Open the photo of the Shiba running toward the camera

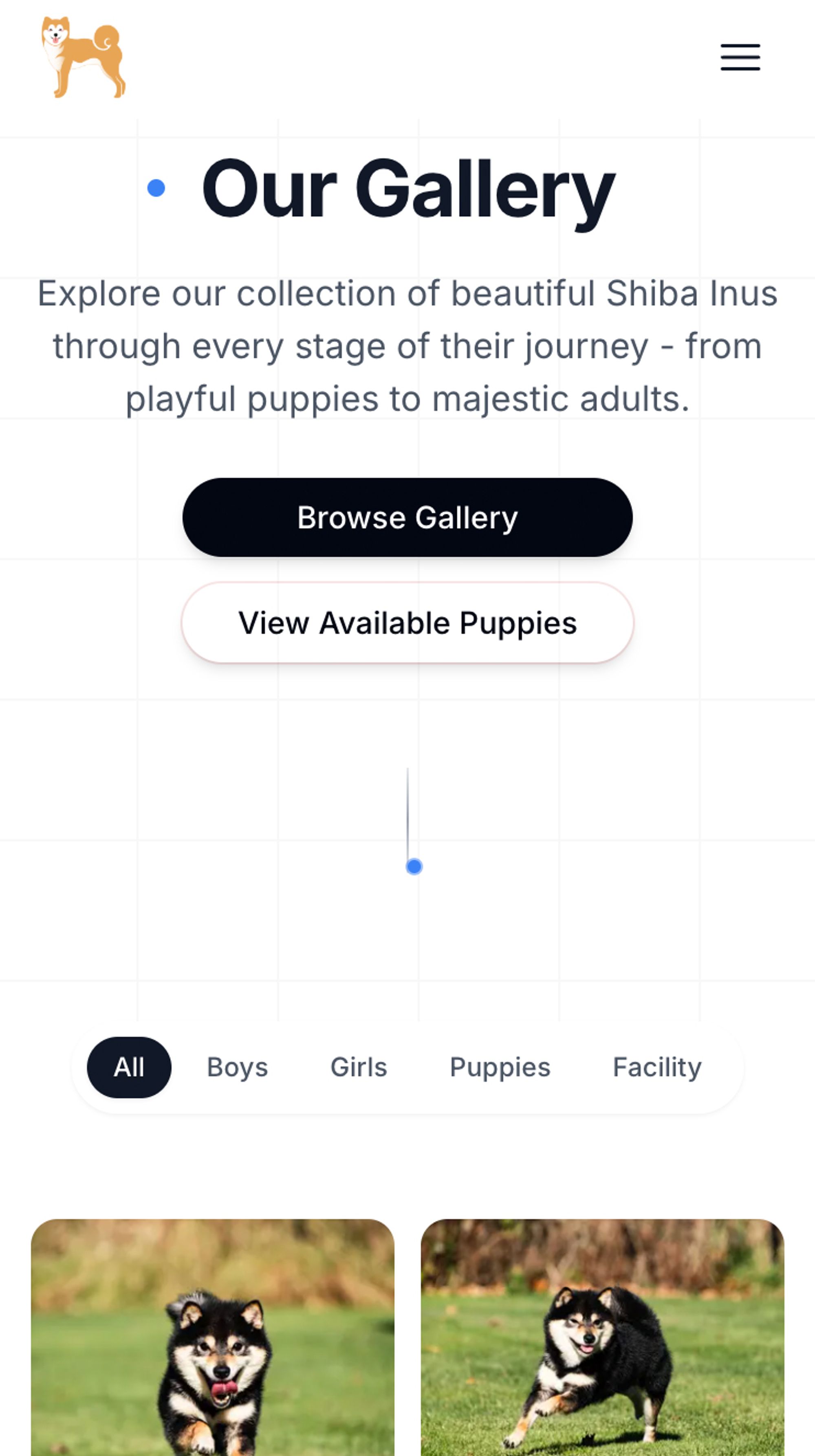[x=212, y=1345]
